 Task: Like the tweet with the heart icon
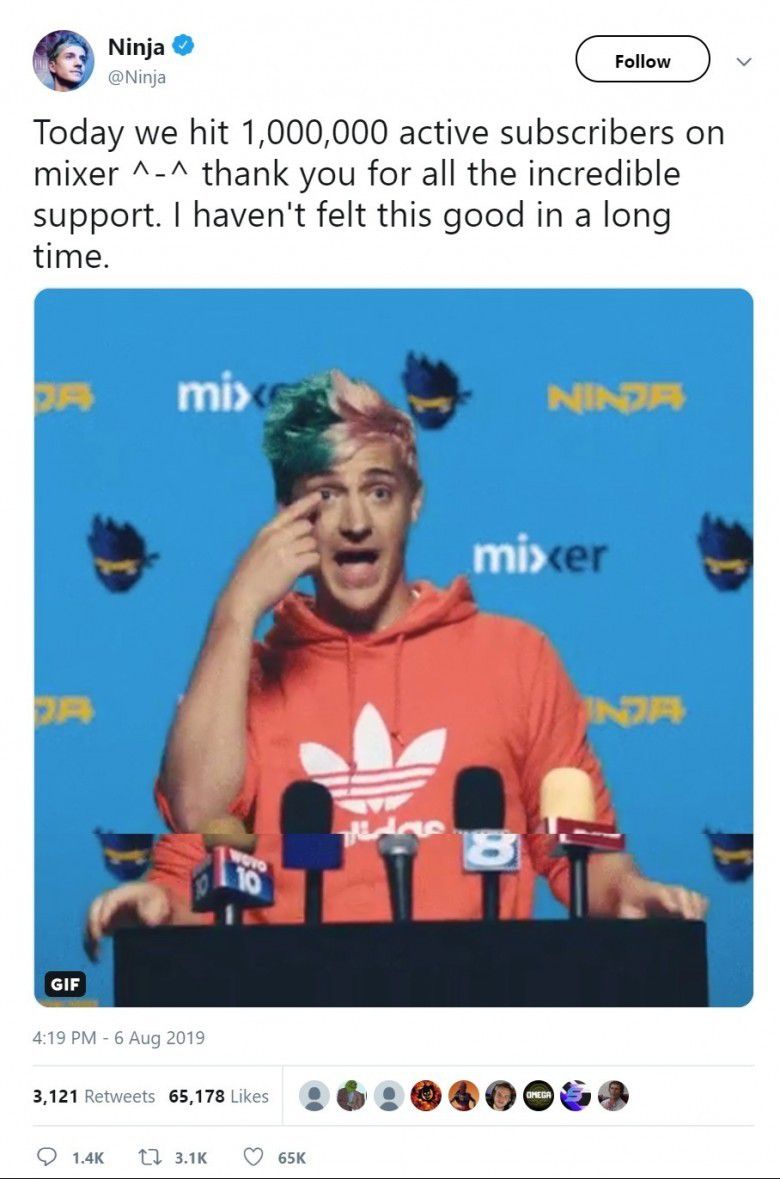[254, 1157]
